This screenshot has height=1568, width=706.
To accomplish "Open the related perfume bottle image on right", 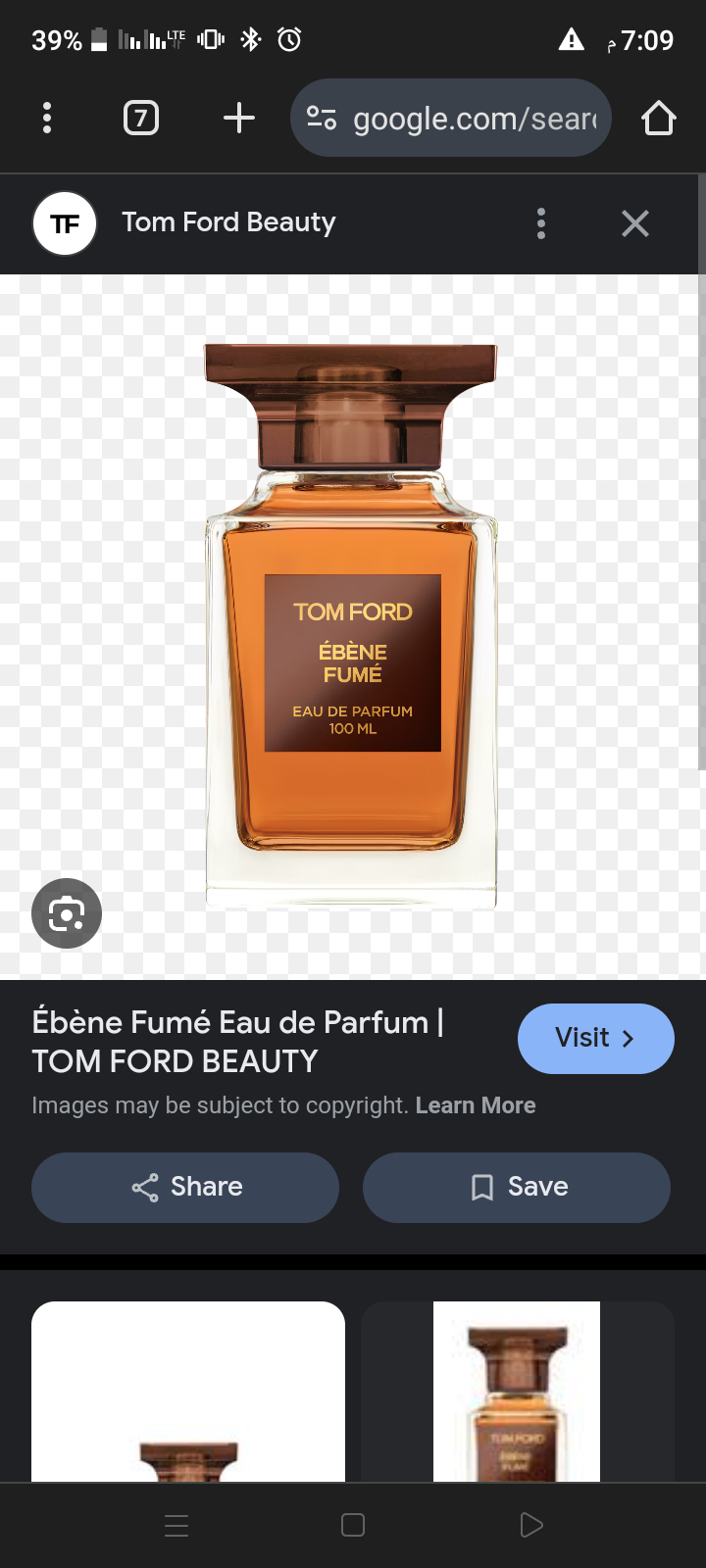I will tap(517, 1392).
